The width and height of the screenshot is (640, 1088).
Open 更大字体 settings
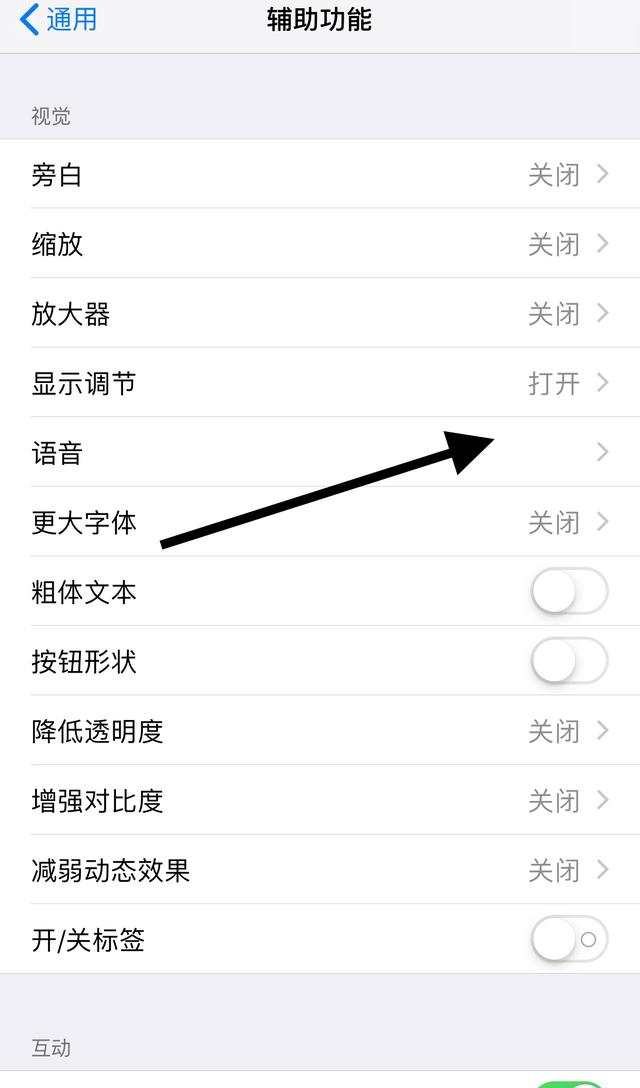[320, 522]
